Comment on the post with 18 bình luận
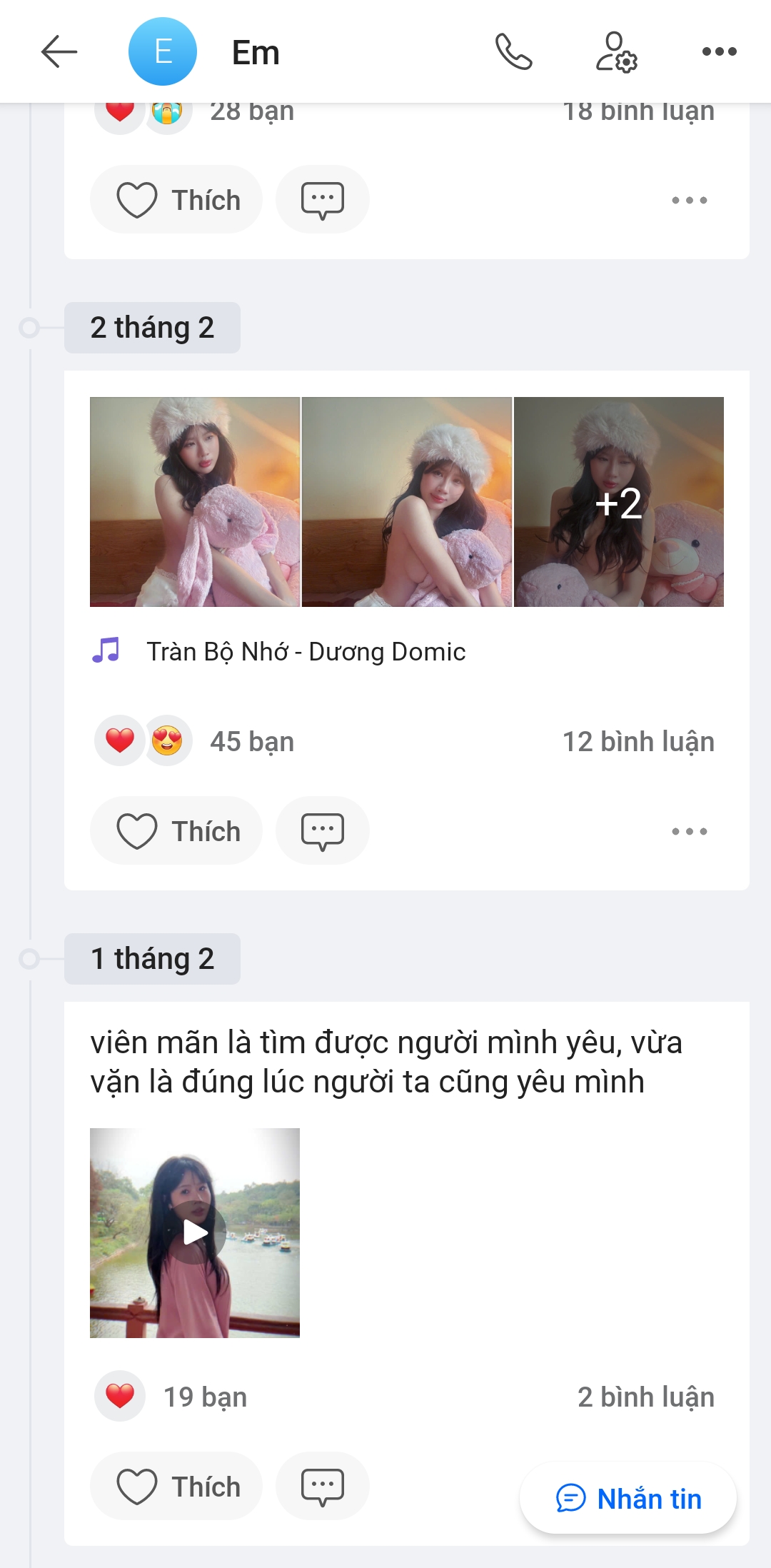 pos(323,200)
